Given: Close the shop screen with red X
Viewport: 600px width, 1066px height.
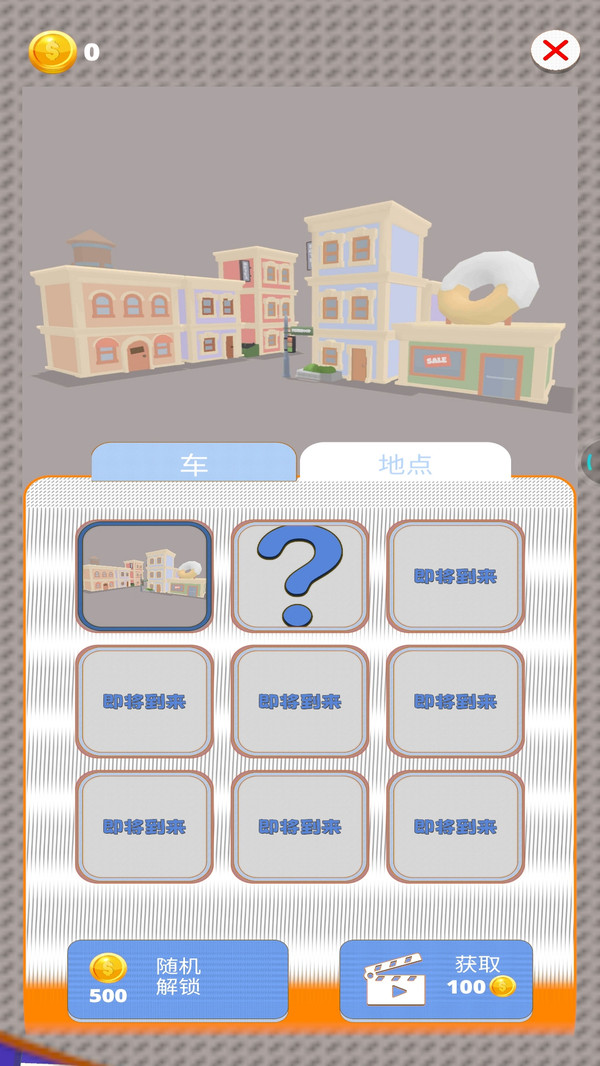Looking at the screenshot, I should coord(555,50).
